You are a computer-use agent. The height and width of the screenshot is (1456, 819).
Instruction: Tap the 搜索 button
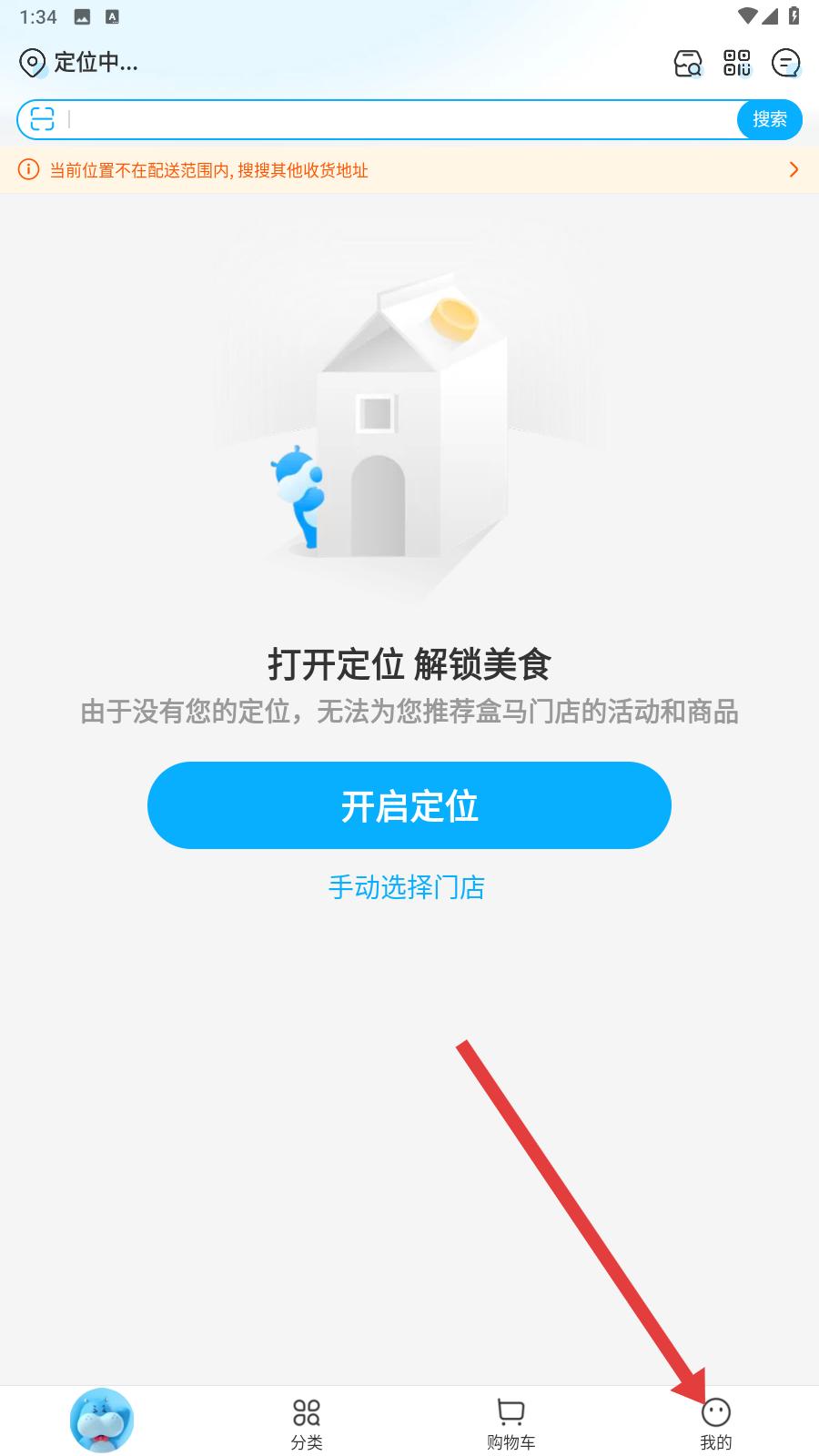(x=769, y=119)
